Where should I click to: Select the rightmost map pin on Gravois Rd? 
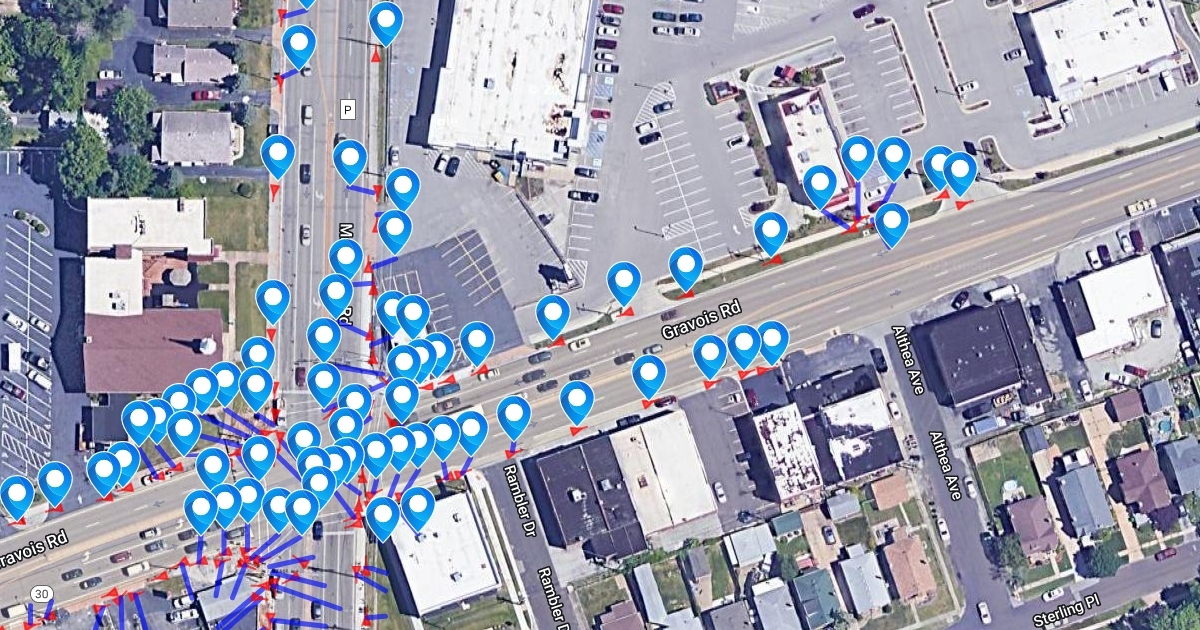pos(960,171)
